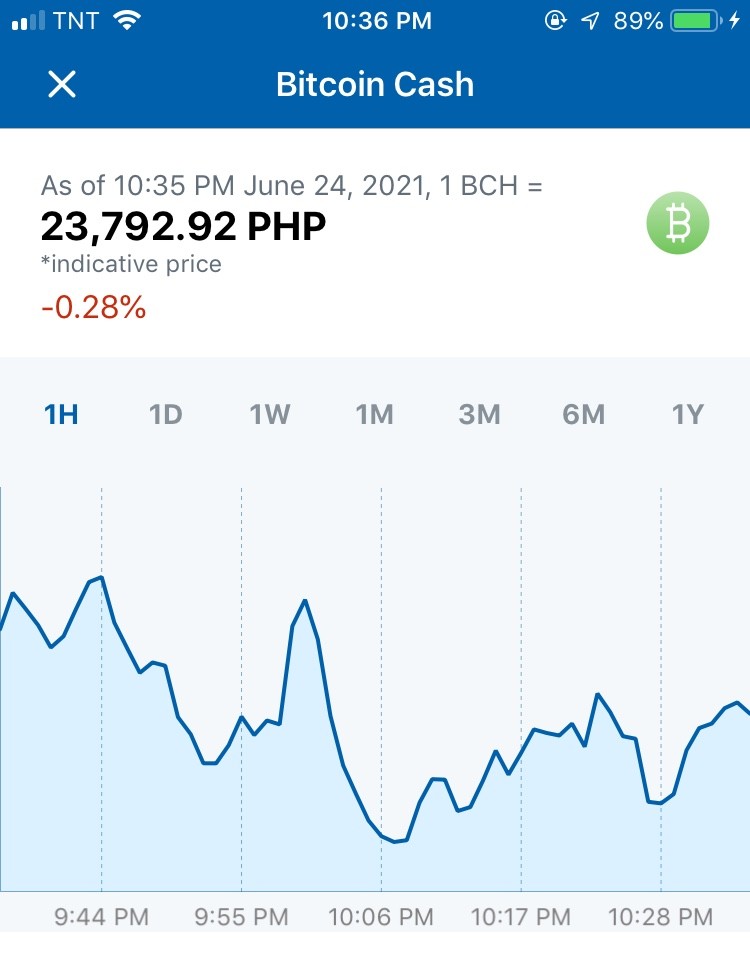The width and height of the screenshot is (750, 958).
Task: Show the 3M price history
Action: tap(479, 415)
